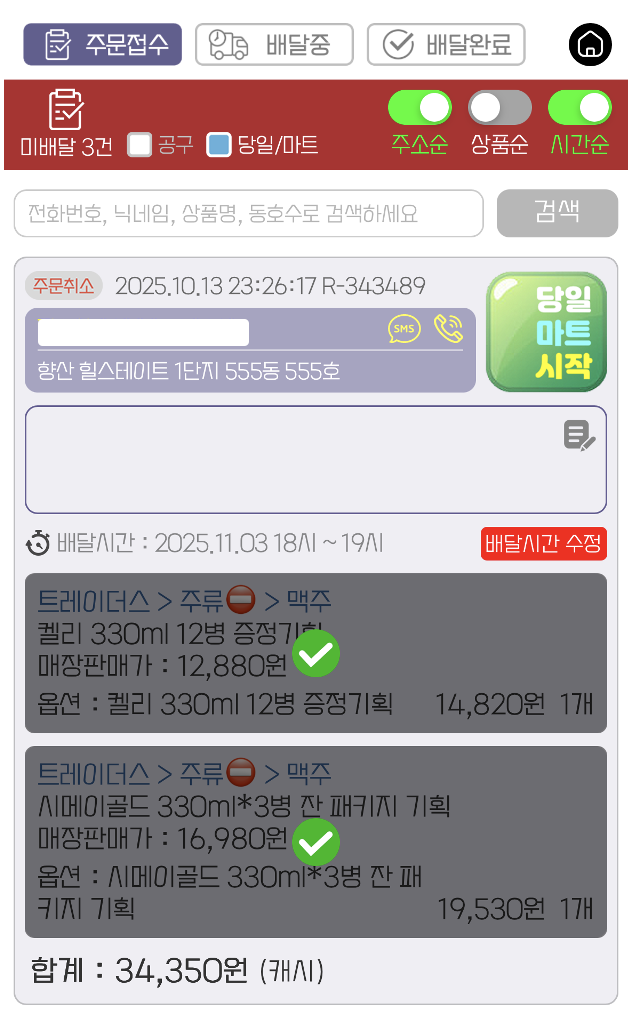Image resolution: width=630 pixels, height=1018 pixels.
Task: Disable the 시간순 sort toggle
Action: coord(580,107)
